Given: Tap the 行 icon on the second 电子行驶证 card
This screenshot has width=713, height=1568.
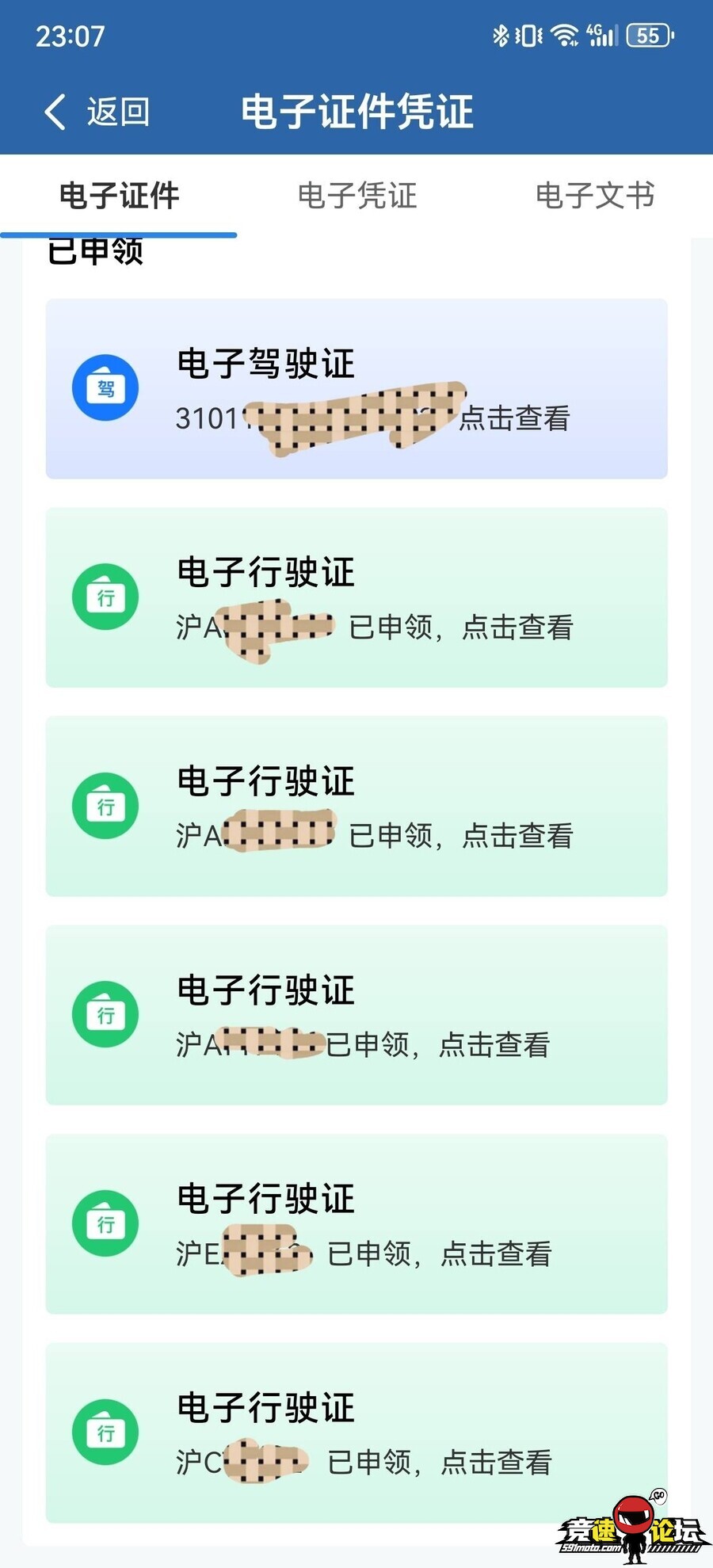Looking at the screenshot, I should tap(104, 806).
